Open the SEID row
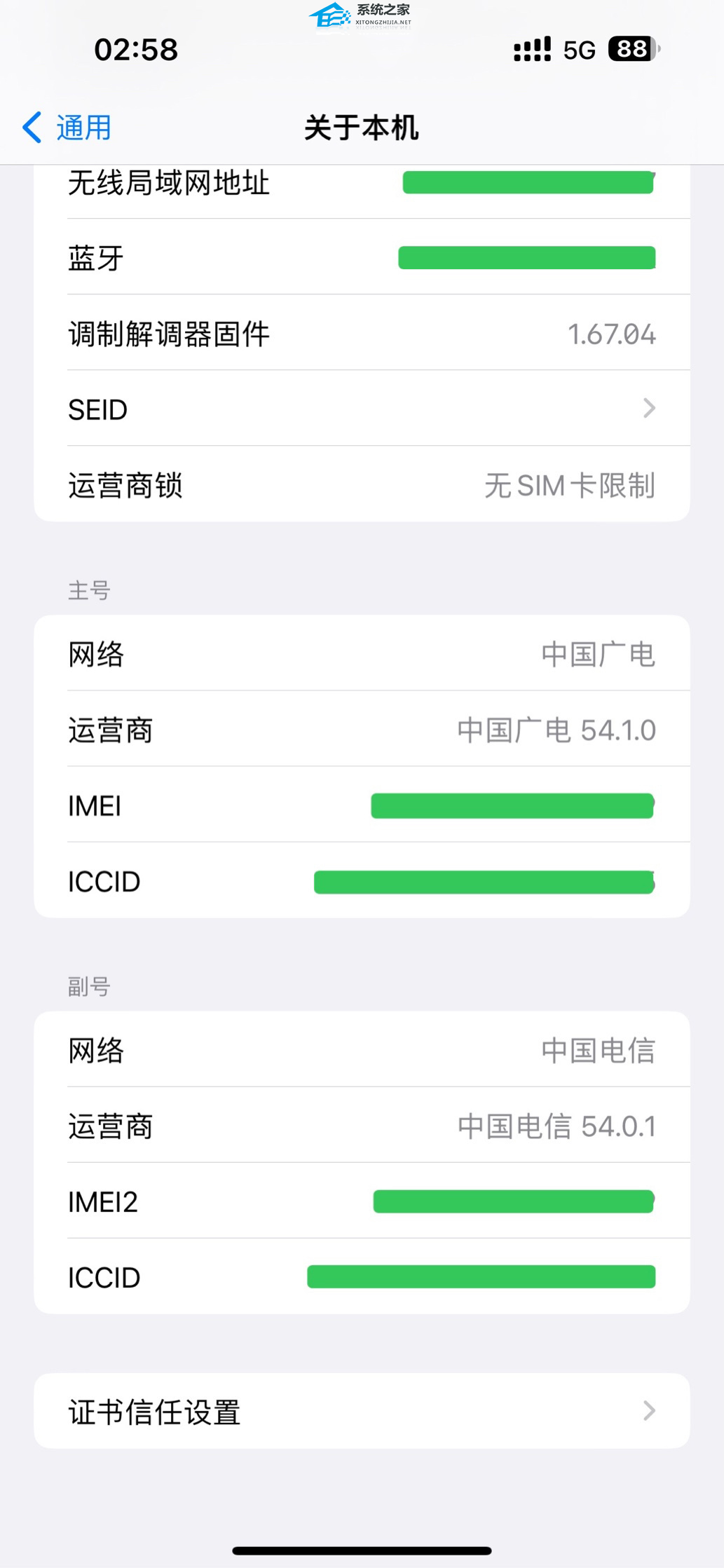This screenshot has height=1568, width=724. 362,409
